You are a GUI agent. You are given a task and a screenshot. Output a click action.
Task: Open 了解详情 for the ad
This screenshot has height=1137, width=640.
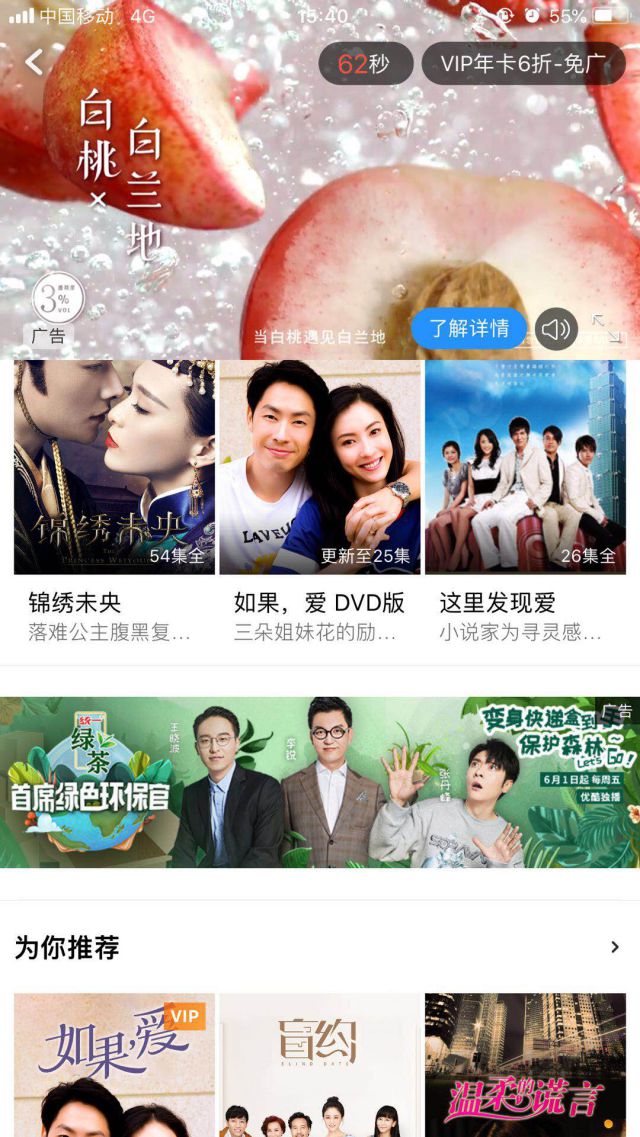[469, 328]
